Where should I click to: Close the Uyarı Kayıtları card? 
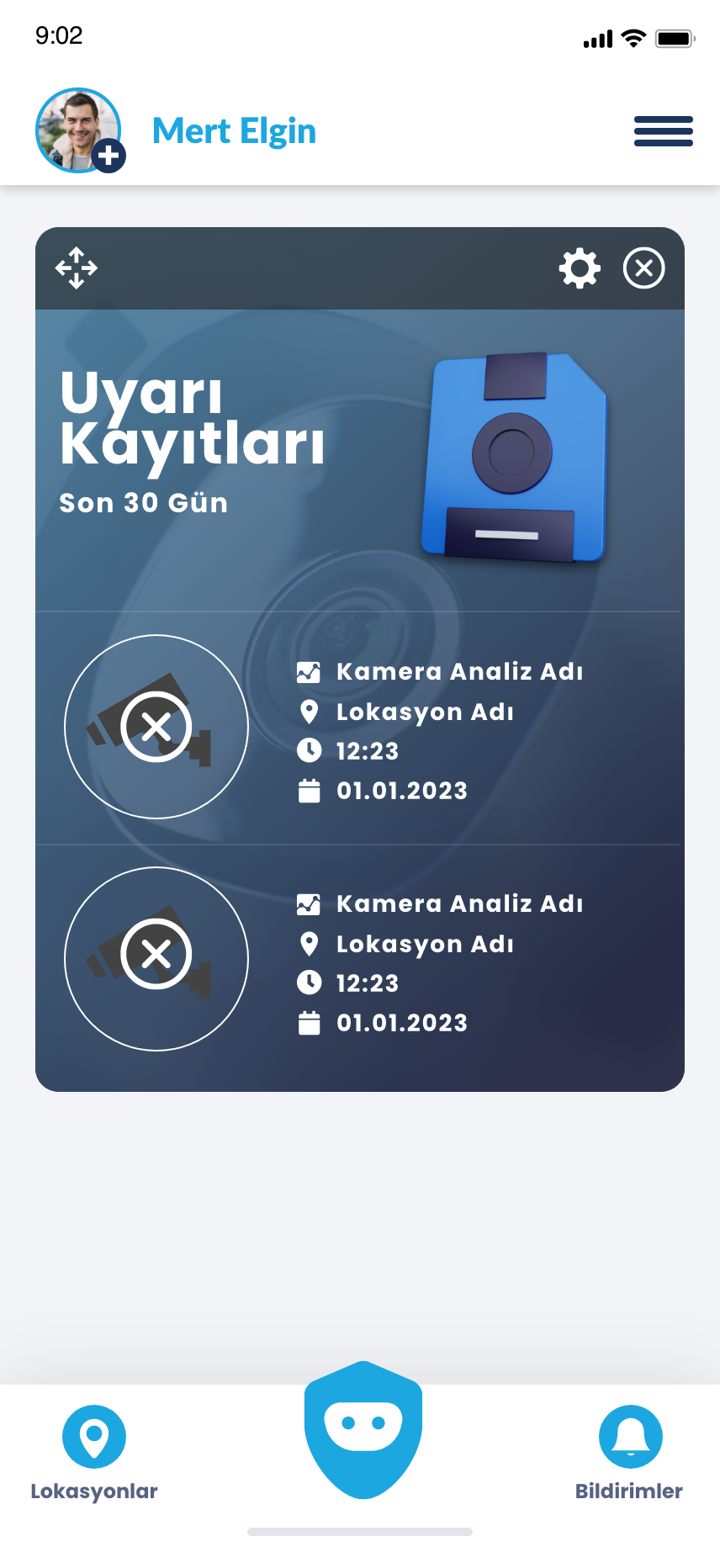pos(643,268)
